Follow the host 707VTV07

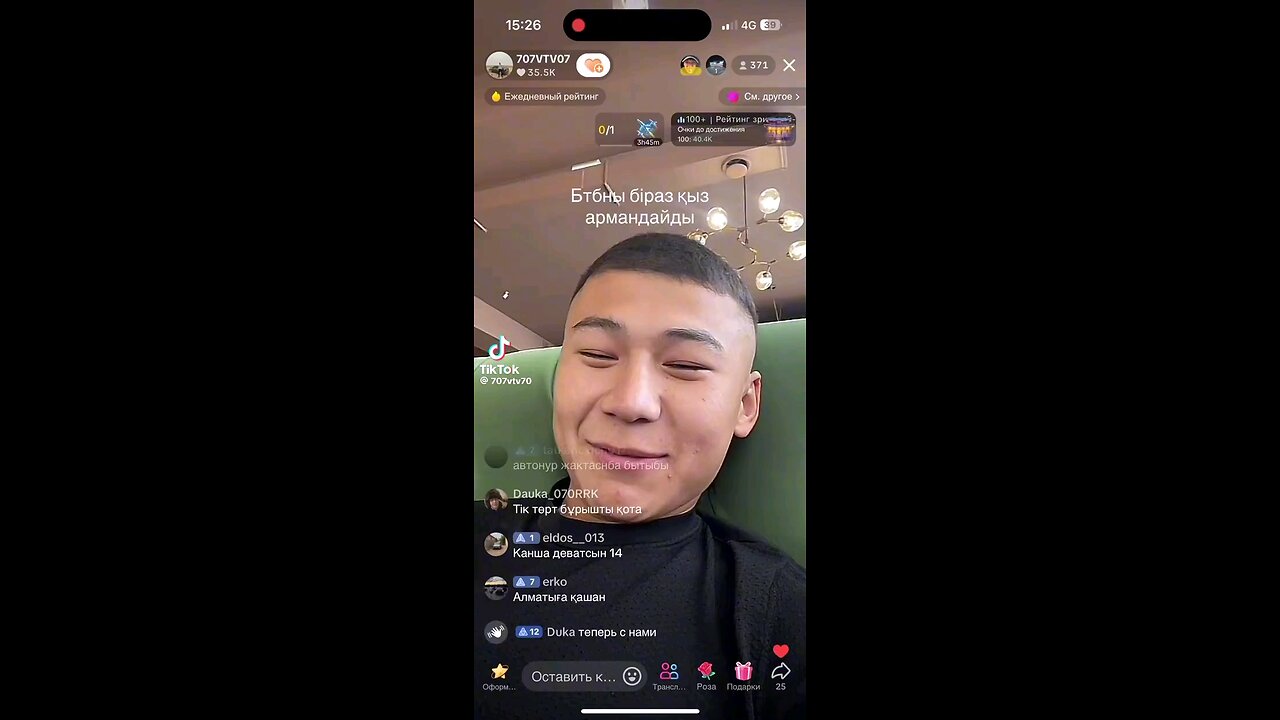pos(593,65)
